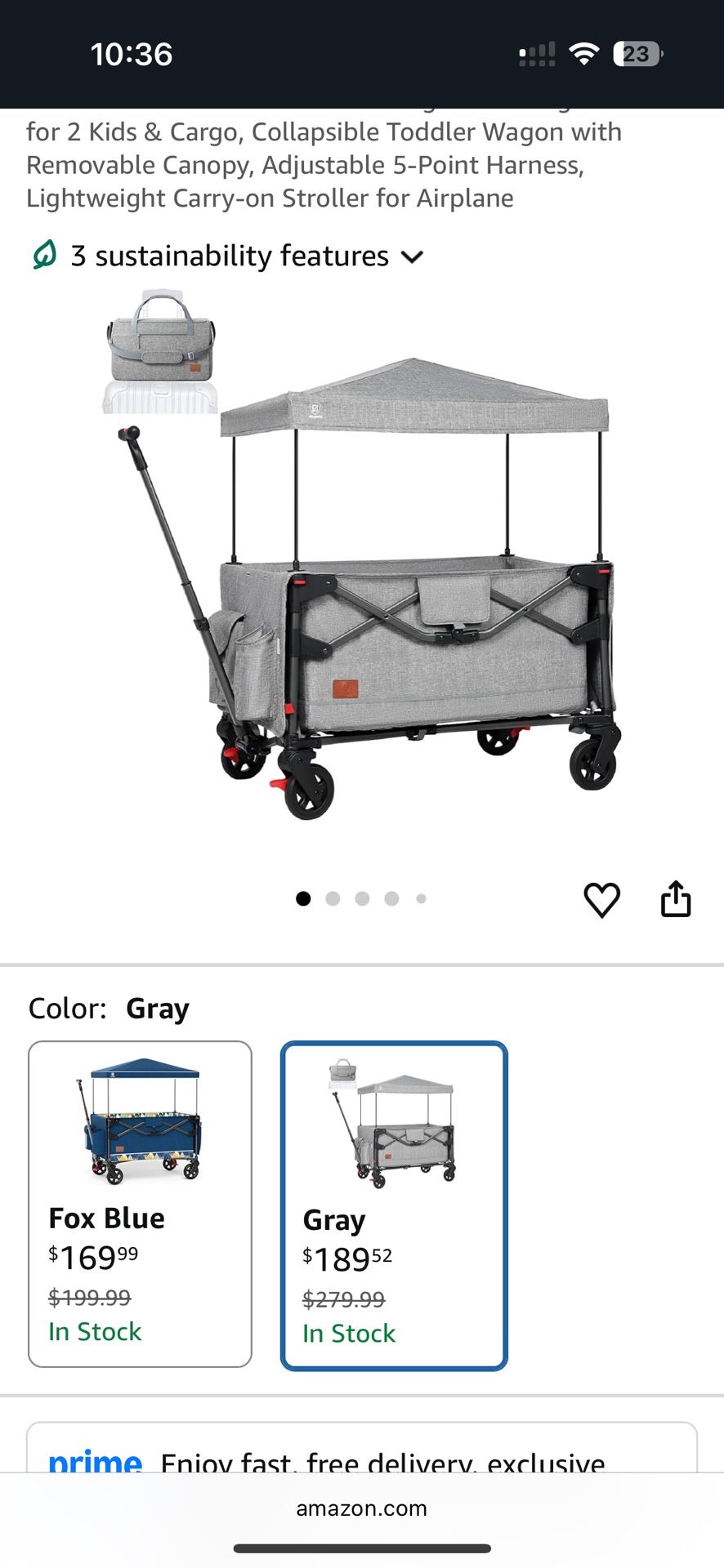Tap the green sustainability leaf icon
Viewport: 724px width, 1568px height.
(x=45, y=256)
